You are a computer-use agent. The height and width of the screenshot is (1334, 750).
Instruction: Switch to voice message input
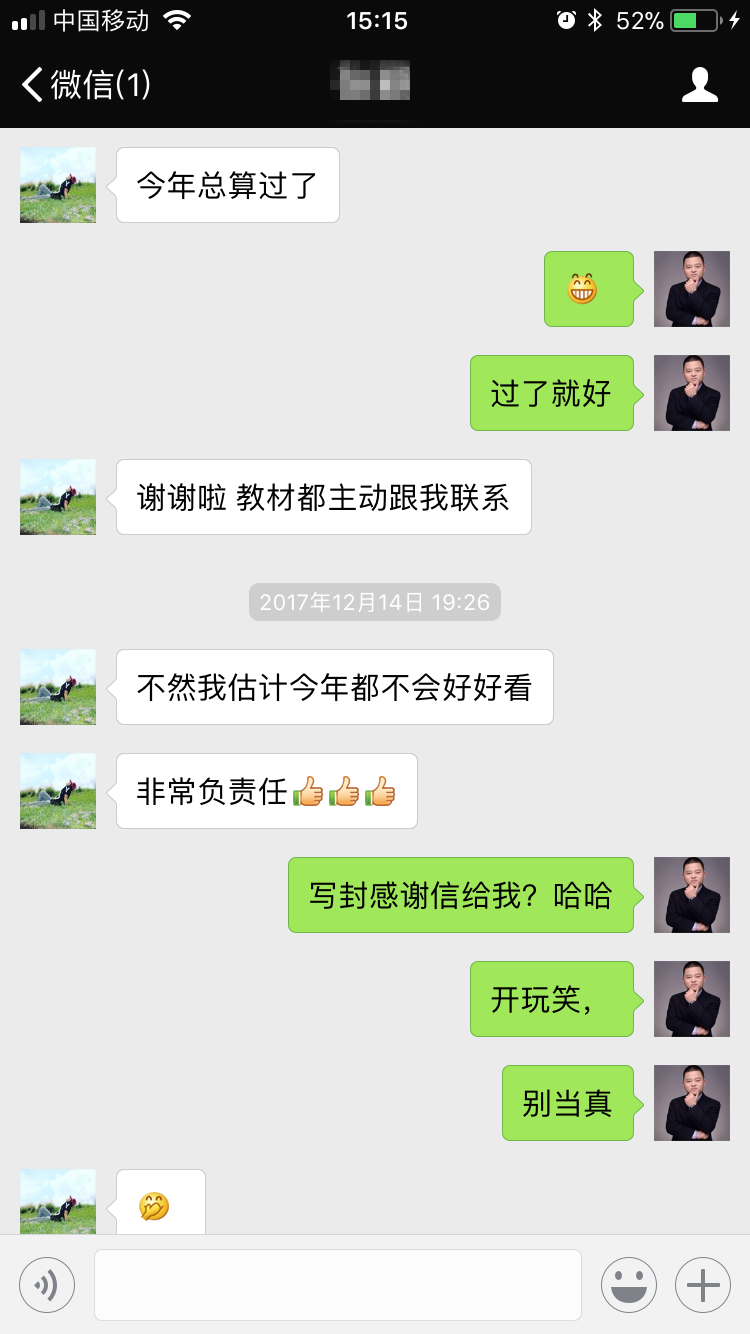coord(47,1285)
